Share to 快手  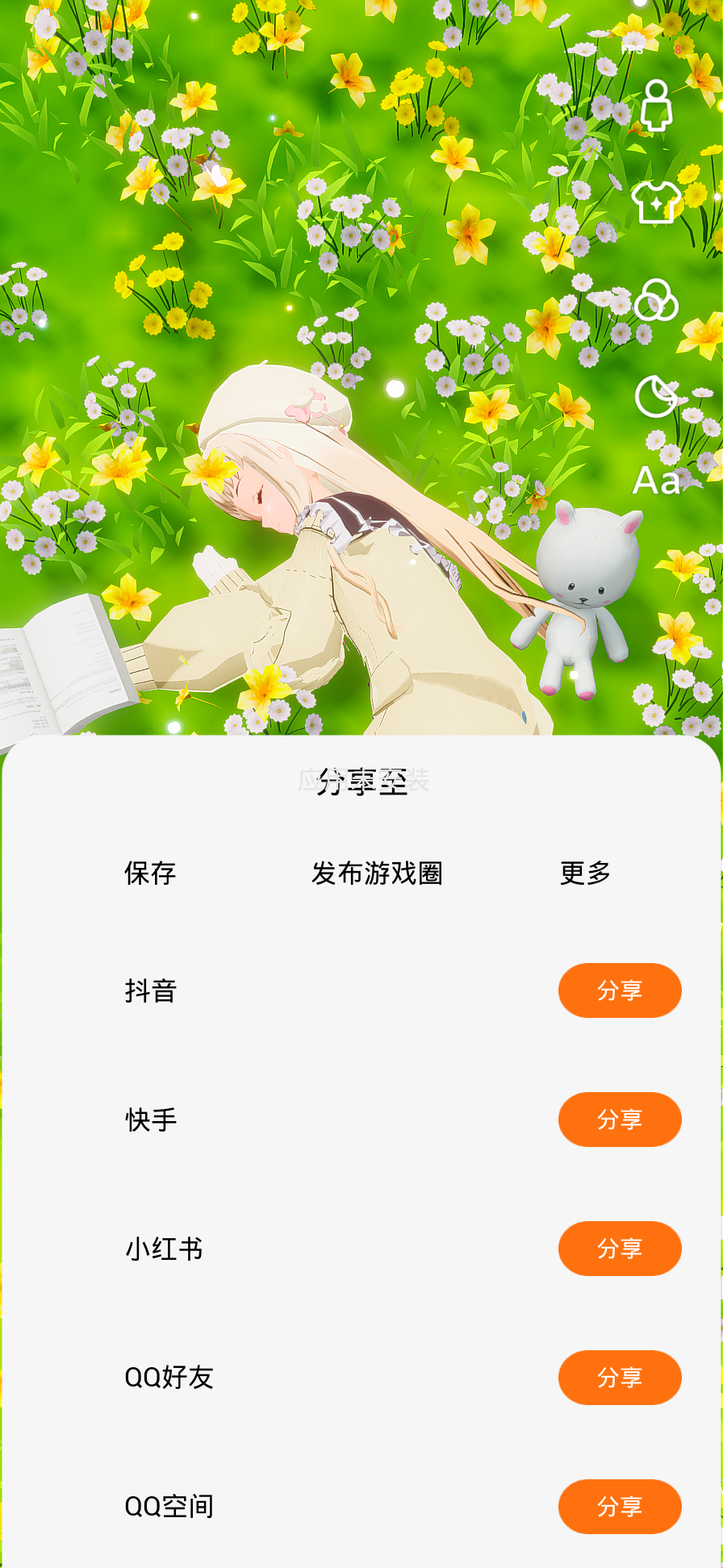[619, 1120]
